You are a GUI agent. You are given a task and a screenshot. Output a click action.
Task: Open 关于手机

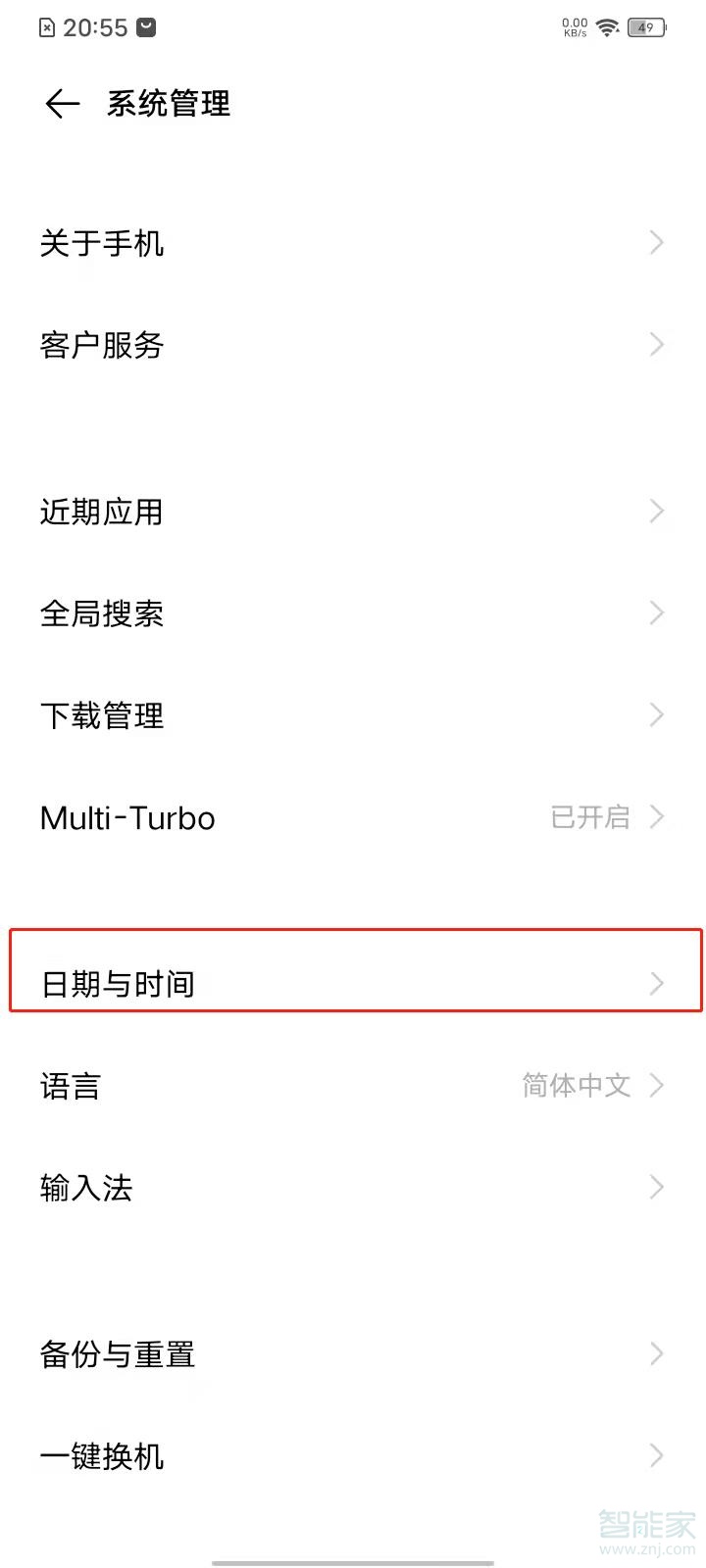click(353, 243)
